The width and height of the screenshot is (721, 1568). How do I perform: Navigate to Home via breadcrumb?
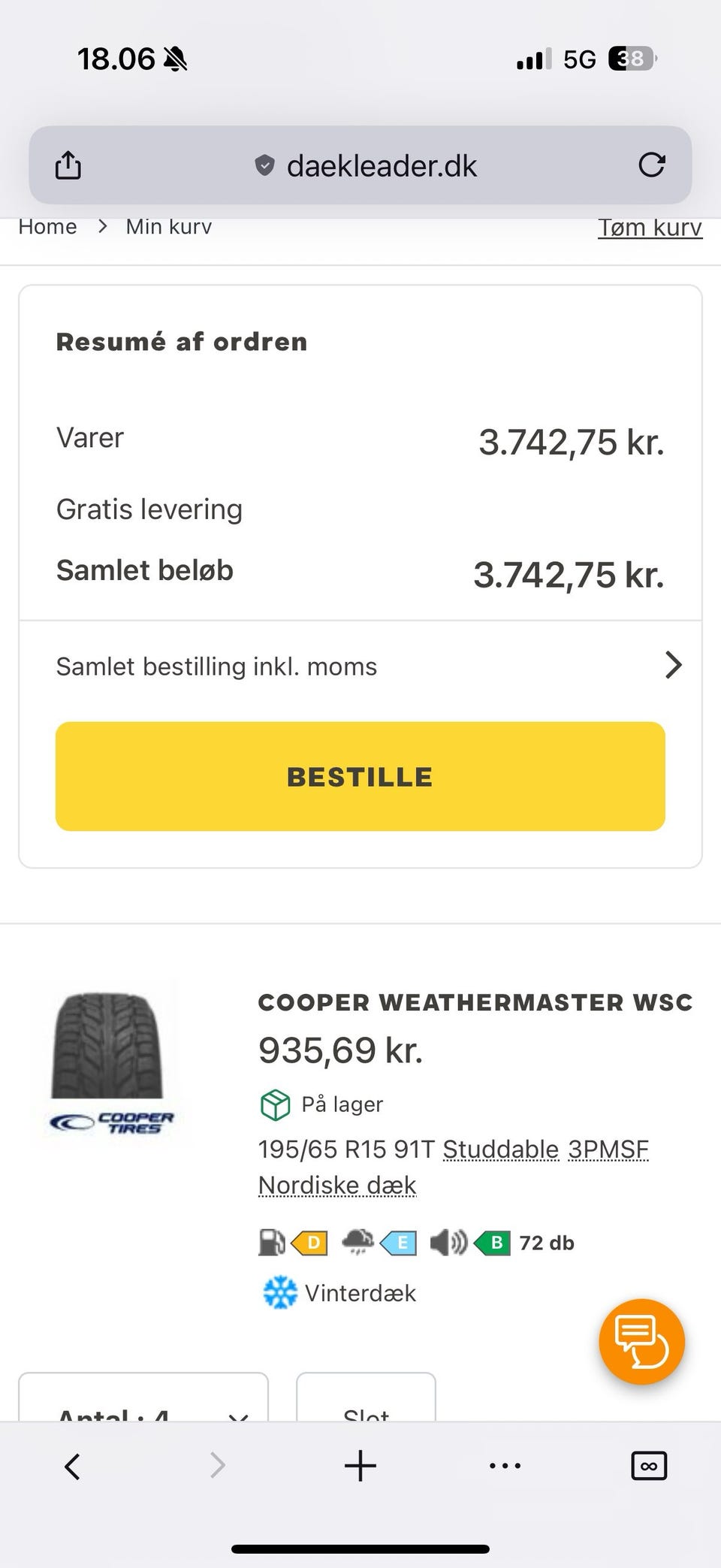point(47,226)
